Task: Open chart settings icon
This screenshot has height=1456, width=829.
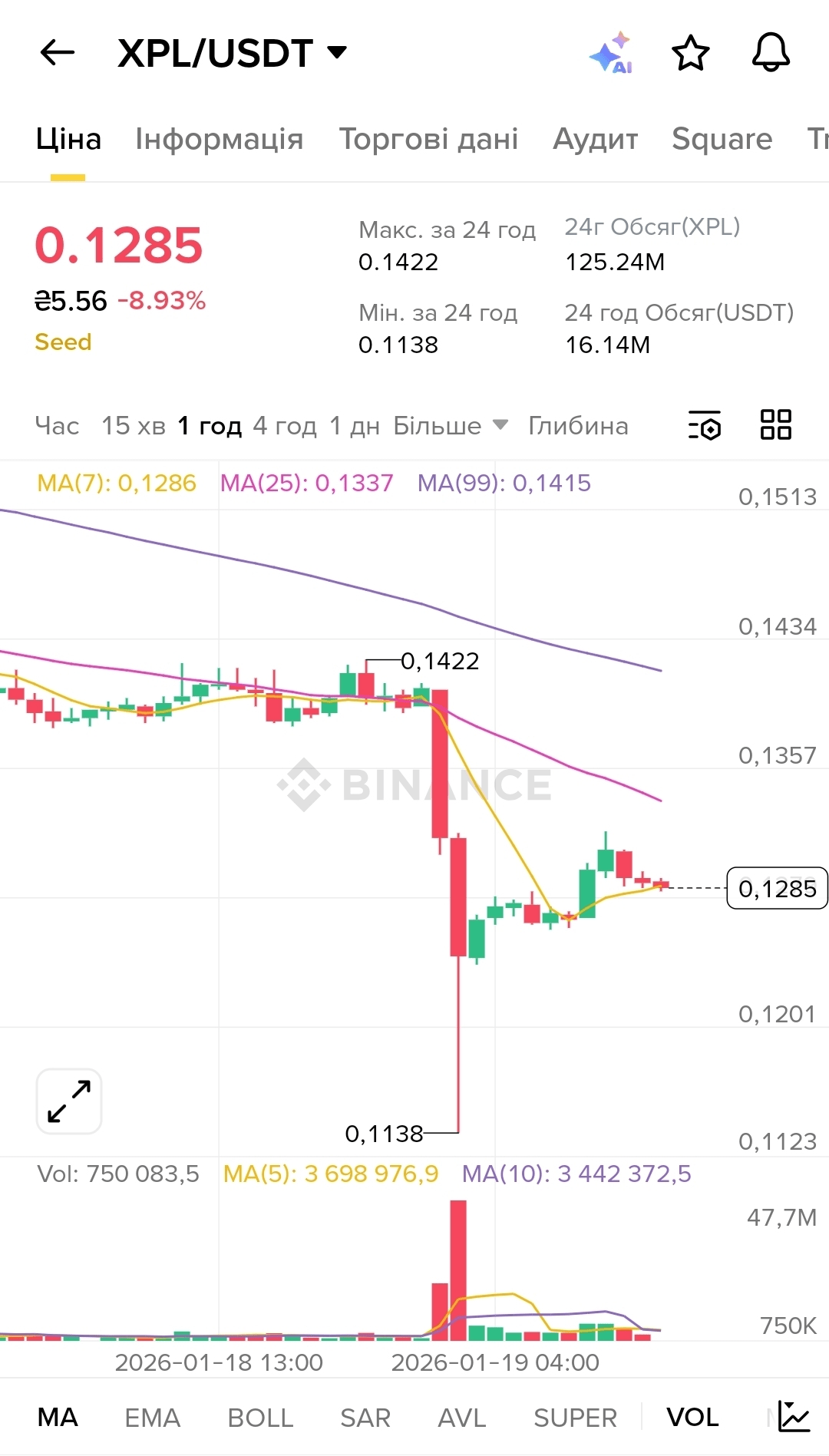Action: coord(705,425)
